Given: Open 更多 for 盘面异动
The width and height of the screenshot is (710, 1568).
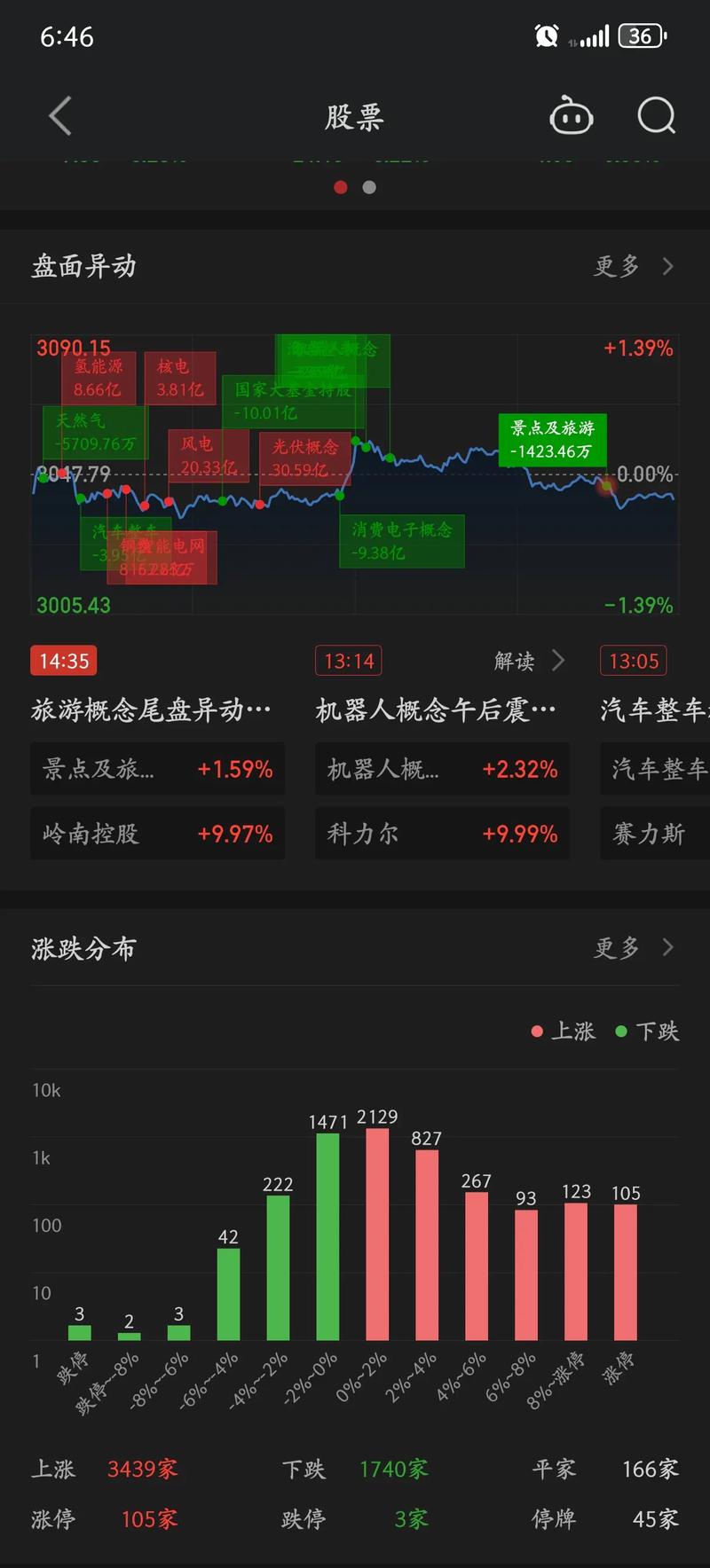Looking at the screenshot, I should [x=633, y=266].
